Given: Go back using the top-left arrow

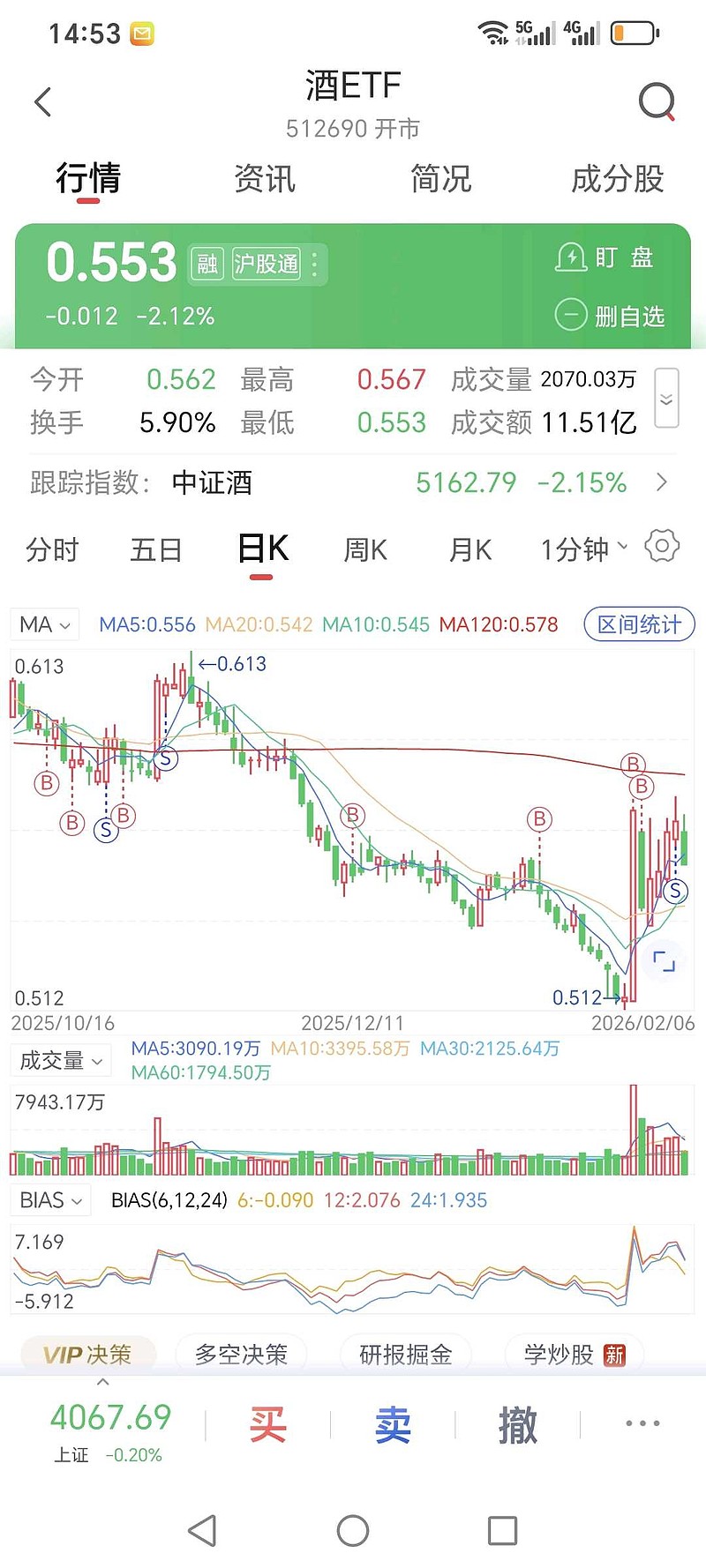Looking at the screenshot, I should coord(42,101).
